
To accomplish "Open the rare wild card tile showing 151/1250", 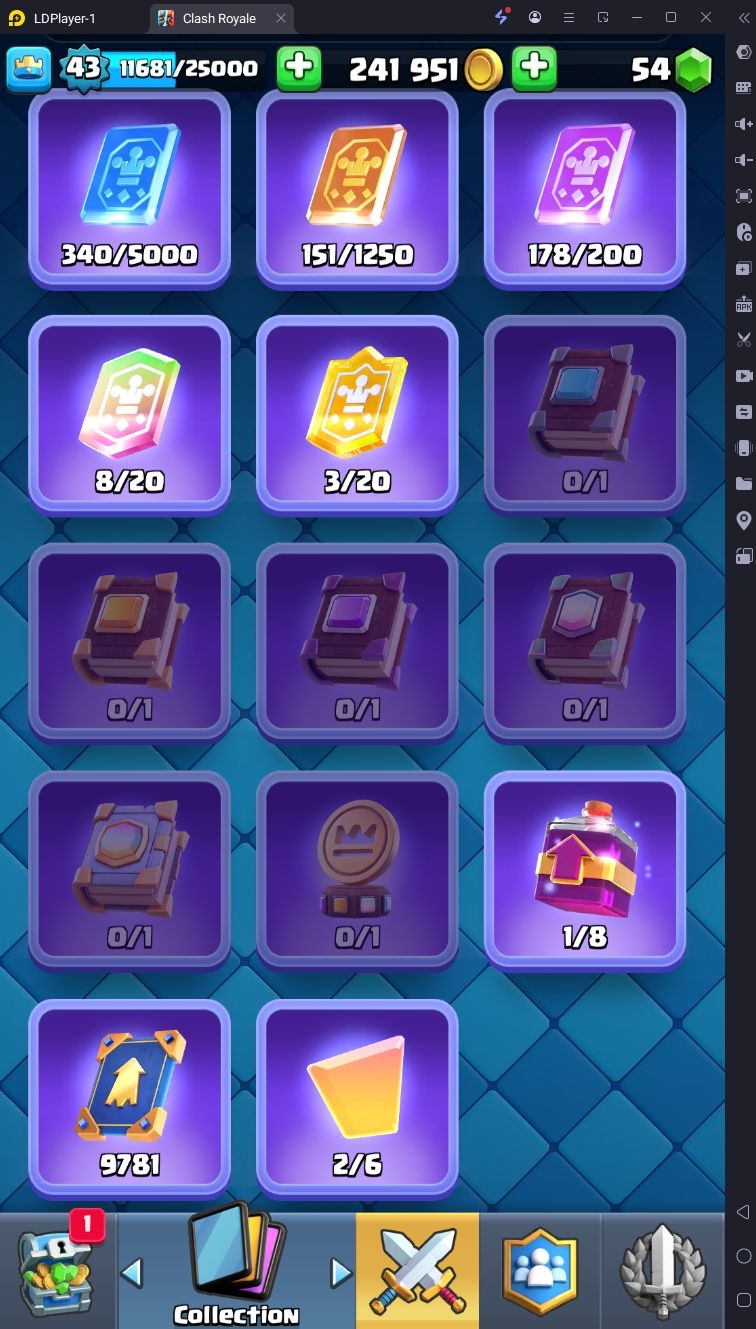I will point(358,188).
